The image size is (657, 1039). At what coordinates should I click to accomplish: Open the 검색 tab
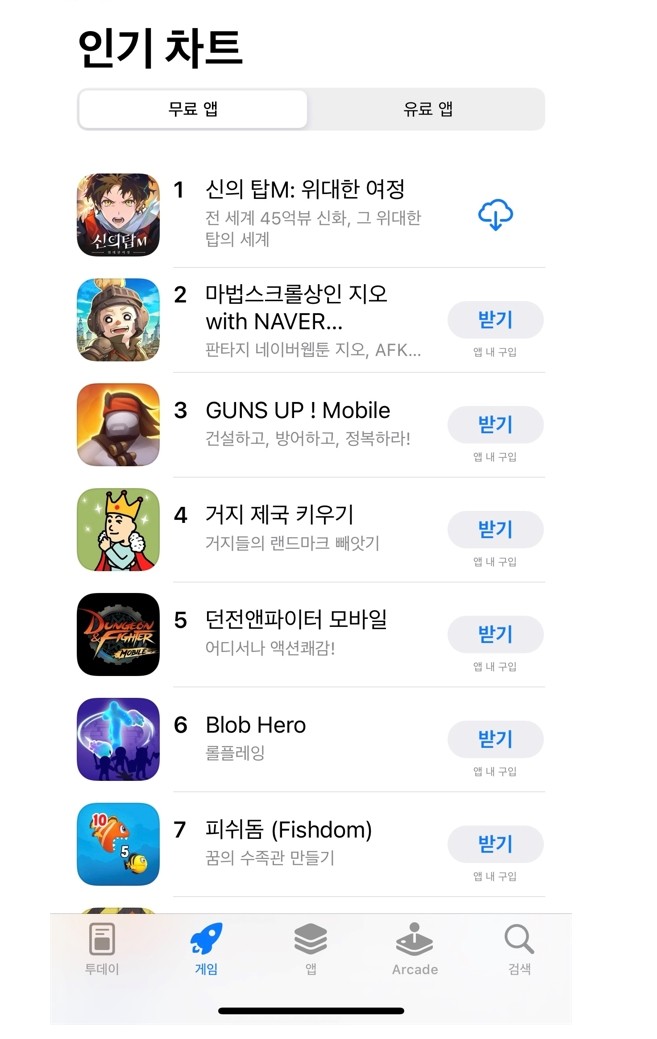pyautogui.click(x=519, y=949)
